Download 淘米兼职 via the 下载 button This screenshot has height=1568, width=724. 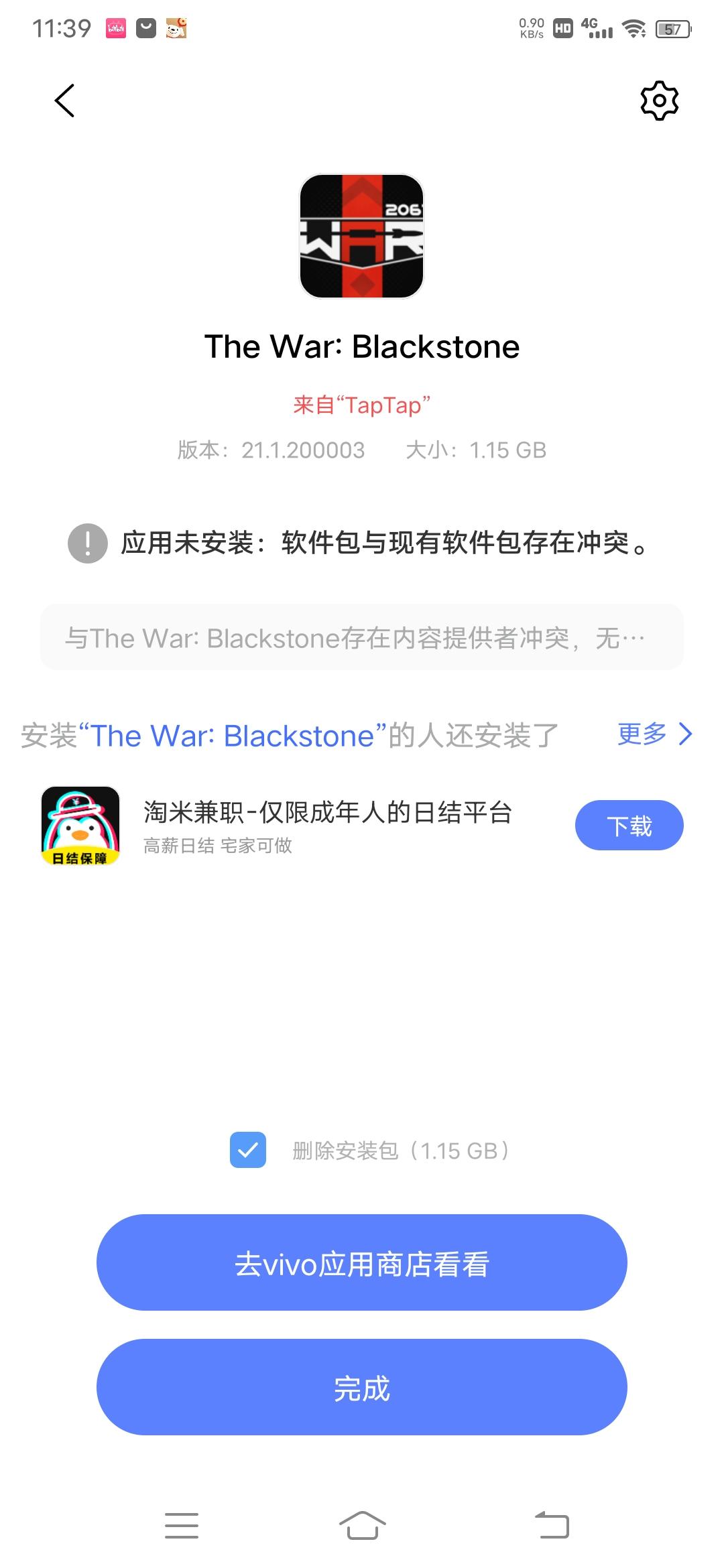coord(629,825)
